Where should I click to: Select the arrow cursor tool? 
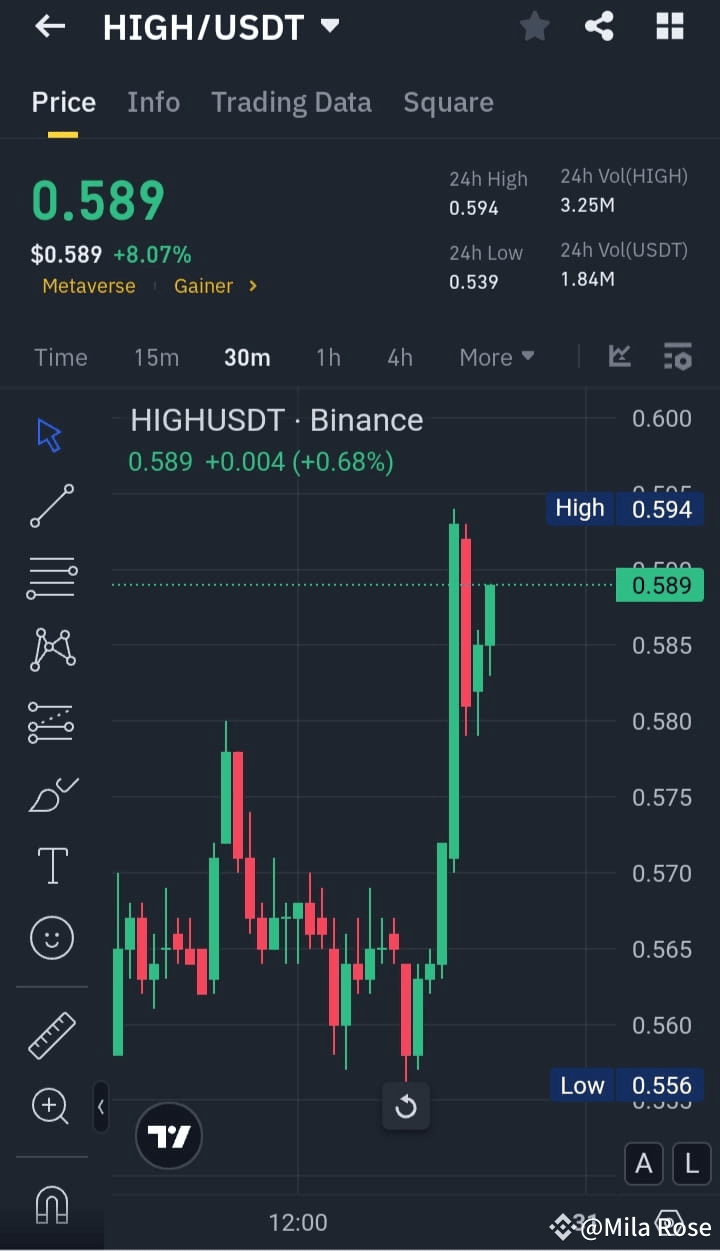tap(50, 434)
